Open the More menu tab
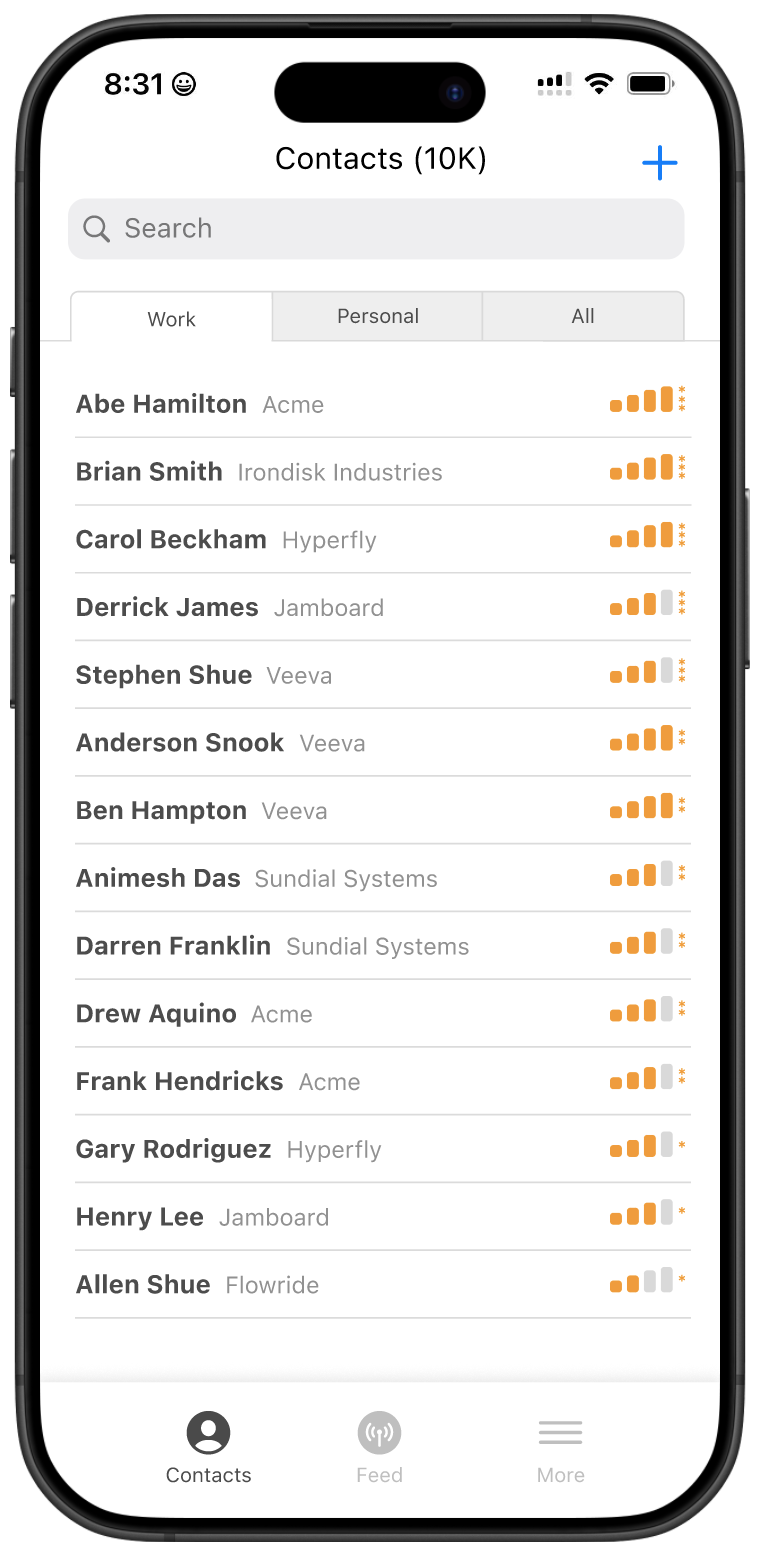 [x=560, y=1447]
